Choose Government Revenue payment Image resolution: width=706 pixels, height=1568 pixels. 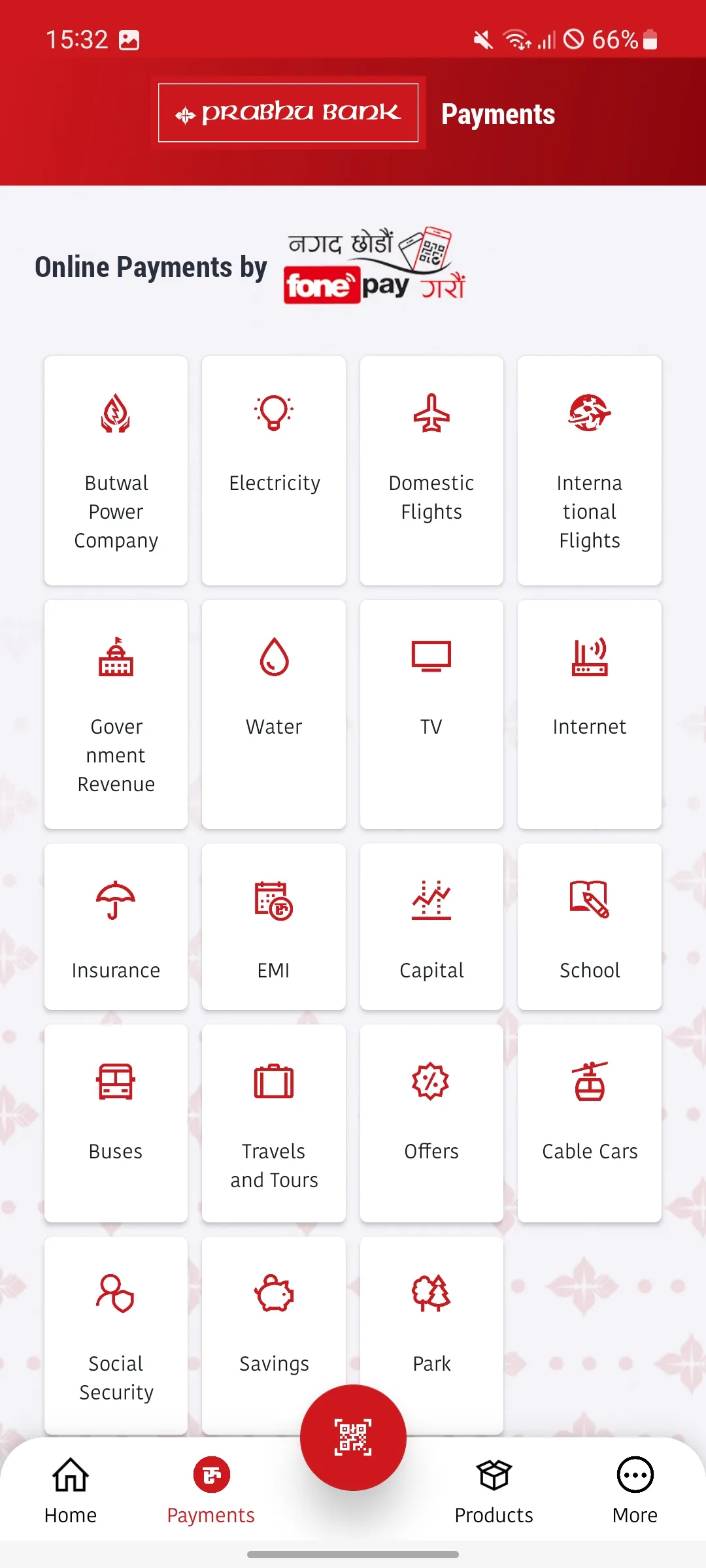tap(116, 714)
